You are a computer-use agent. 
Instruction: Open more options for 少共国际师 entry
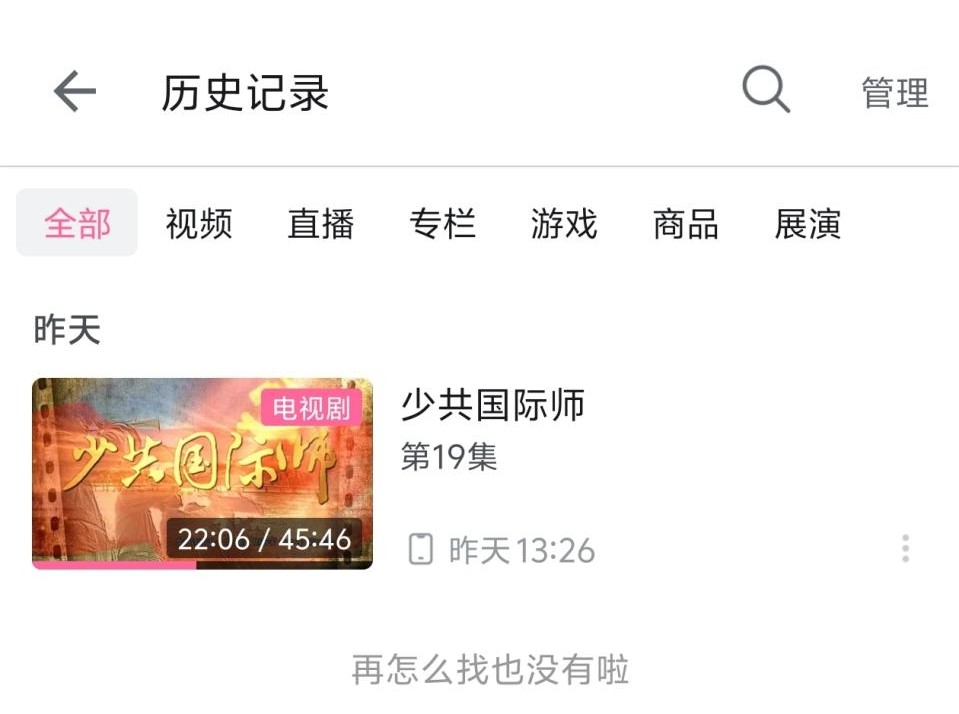point(905,548)
